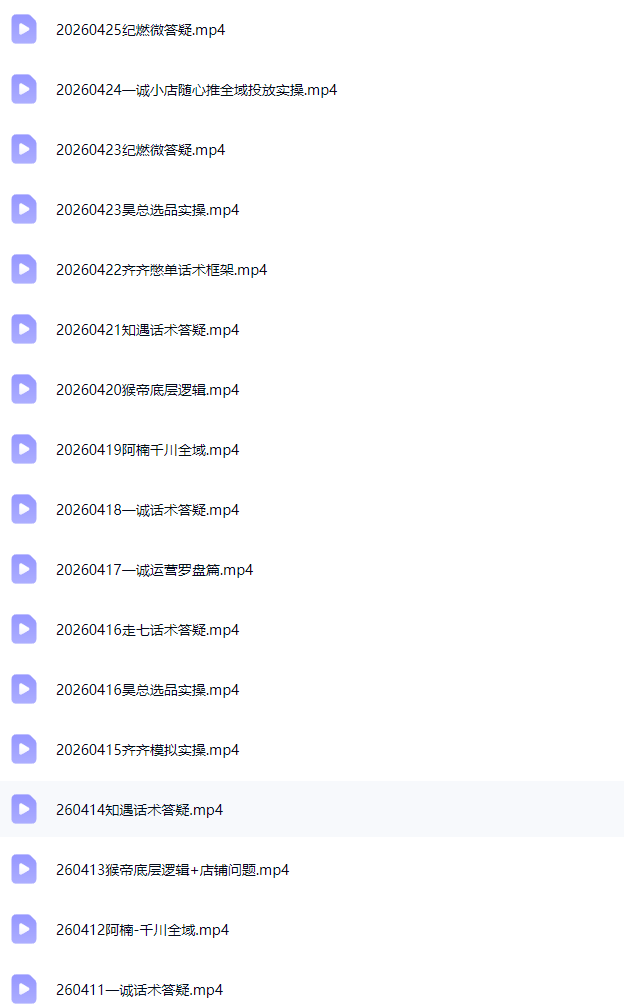The image size is (624, 1004).
Task: Play 20260423纪燃微答疑.mp4 file
Action: coord(140,150)
